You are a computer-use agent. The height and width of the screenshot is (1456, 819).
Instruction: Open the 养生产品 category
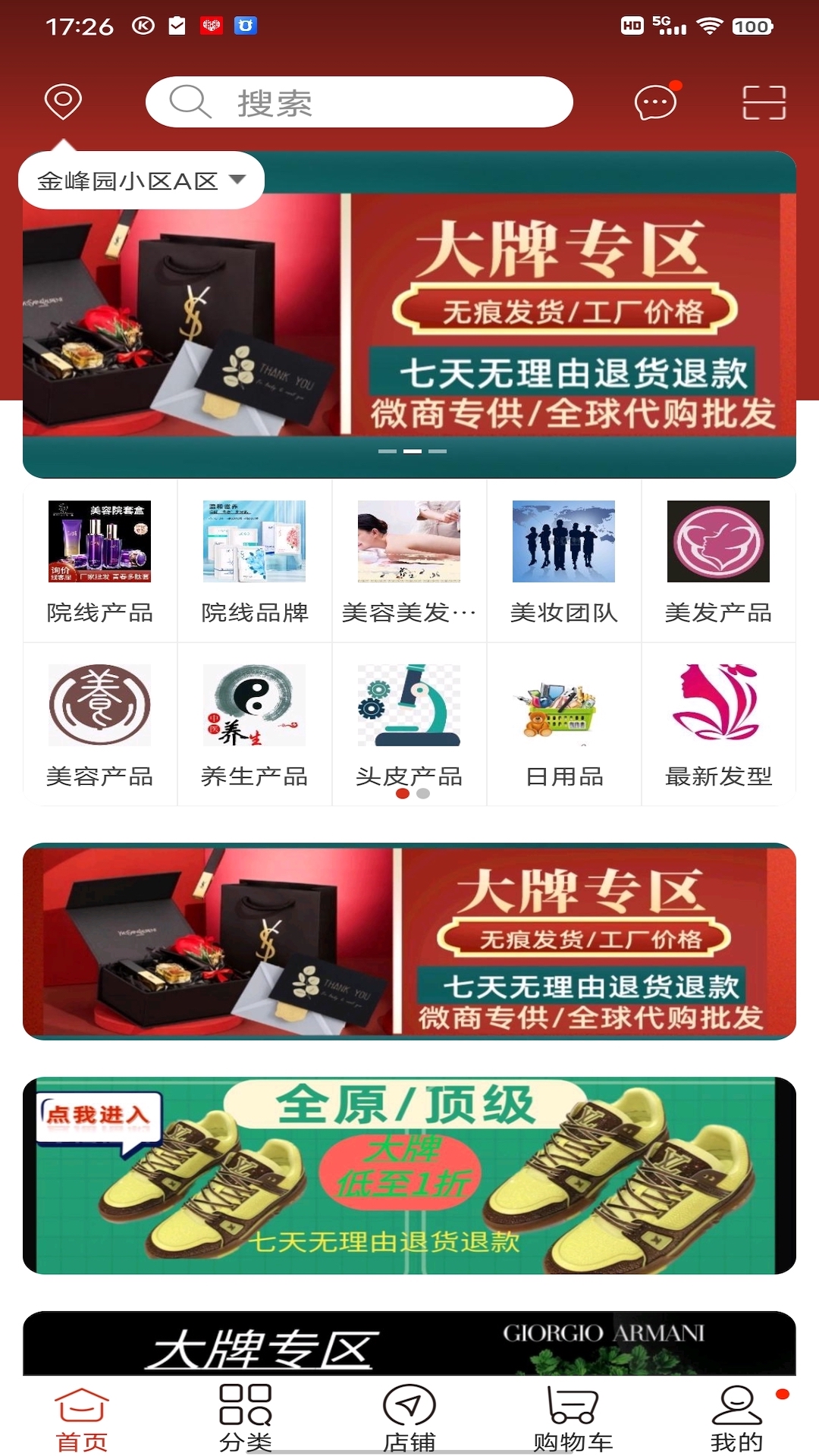255,726
